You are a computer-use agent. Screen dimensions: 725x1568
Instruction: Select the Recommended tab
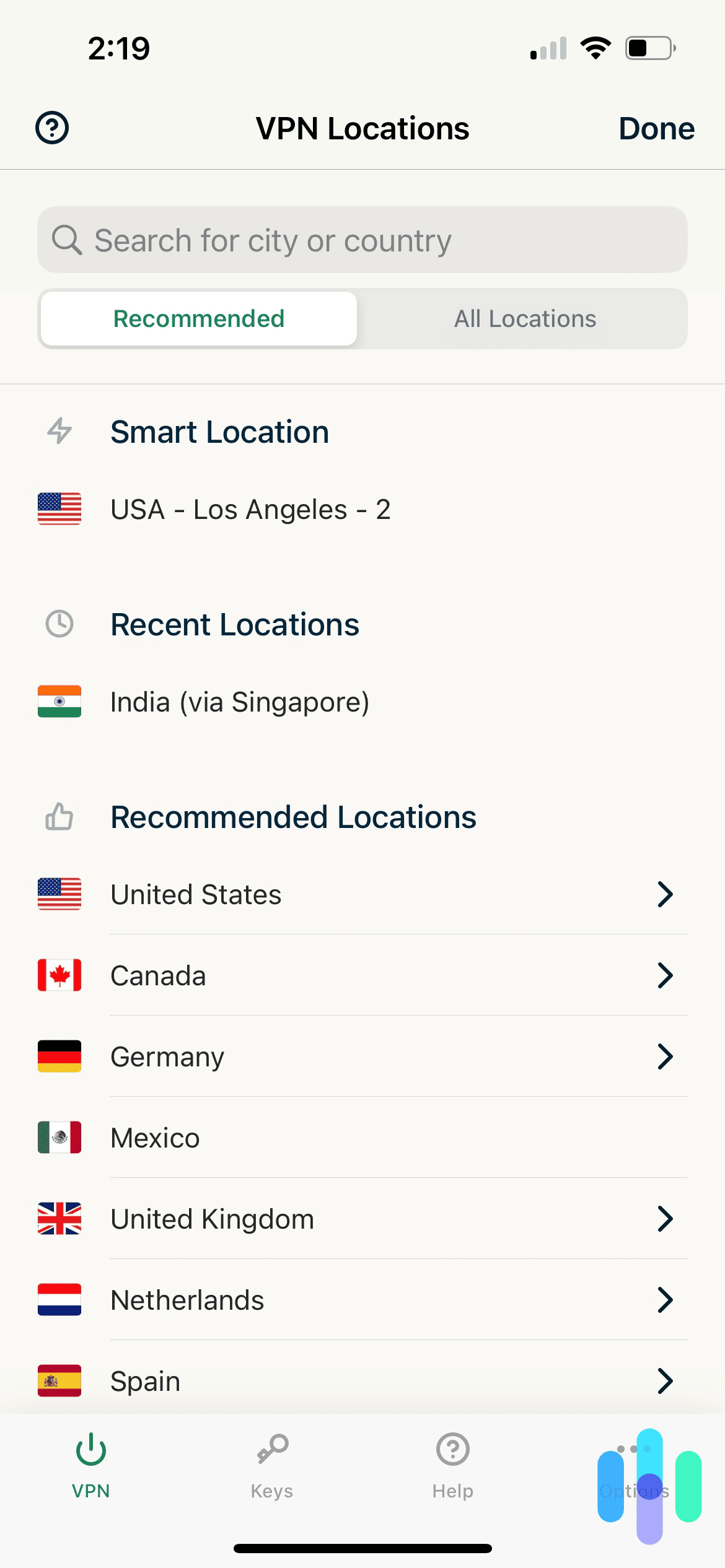pyautogui.click(x=198, y=318)
